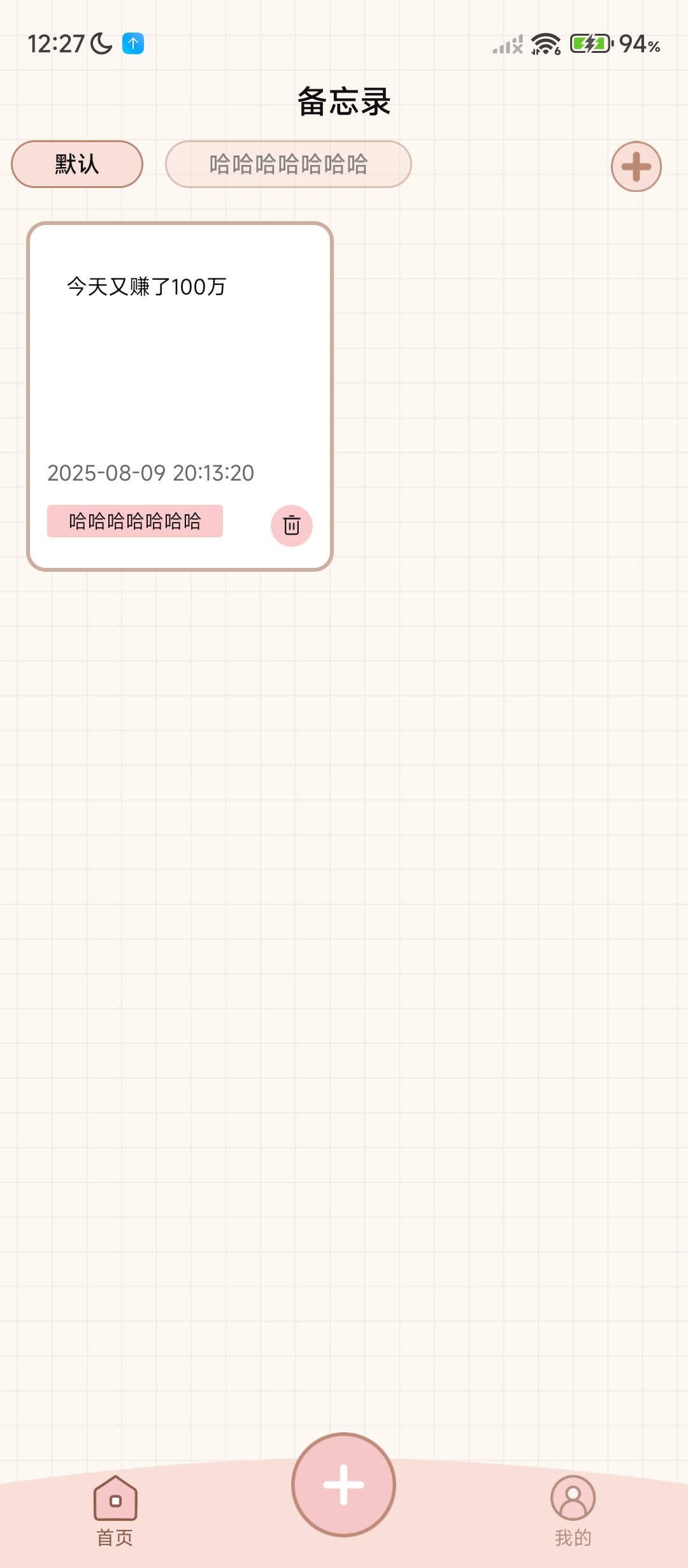Add a new category with the top plus icon

(x=636, y=167)
